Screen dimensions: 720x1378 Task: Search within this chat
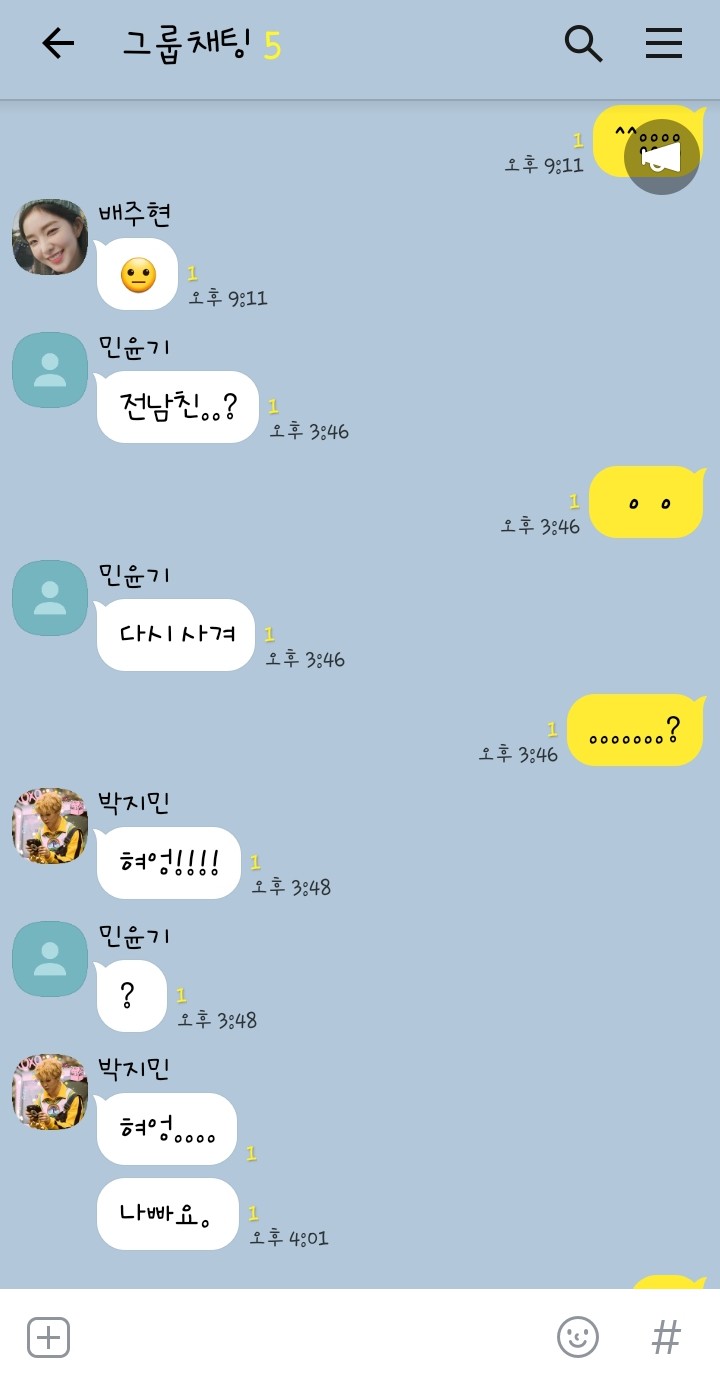click(x=583, y=44)
